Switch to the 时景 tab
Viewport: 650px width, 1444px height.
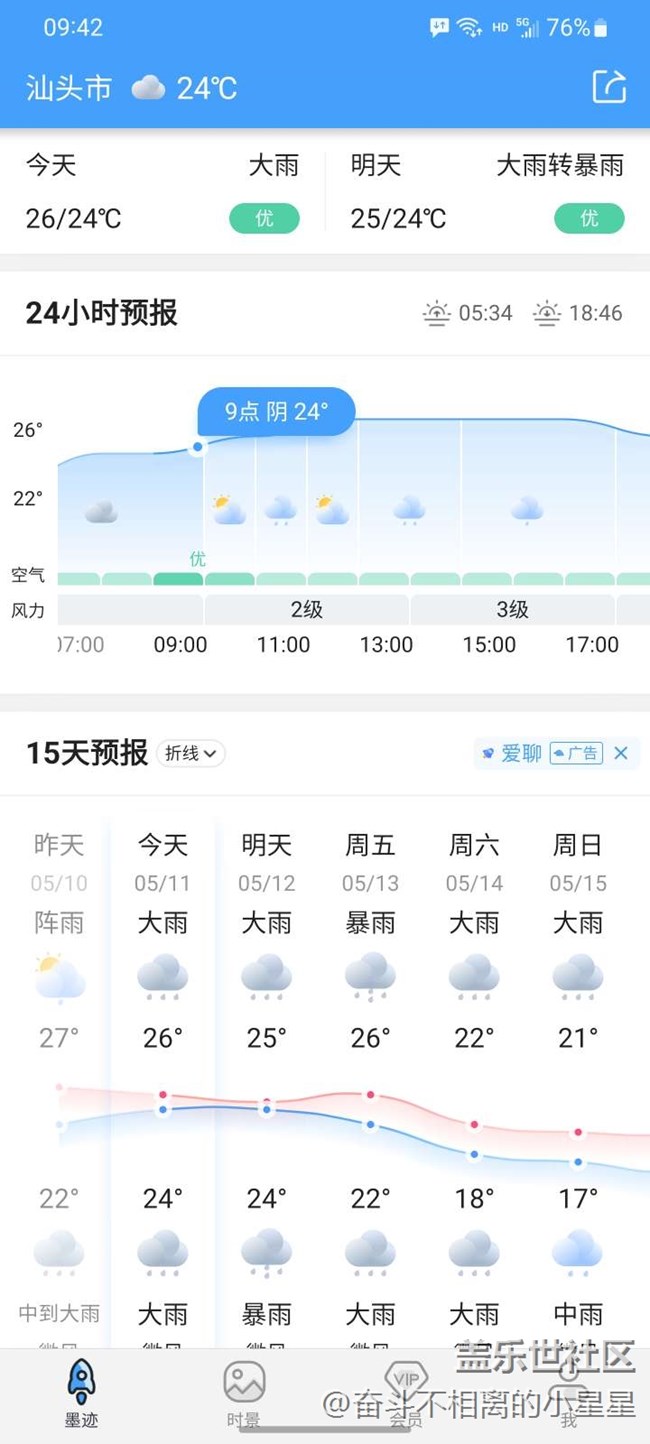pyautogui.click(x=243, y=1394)
